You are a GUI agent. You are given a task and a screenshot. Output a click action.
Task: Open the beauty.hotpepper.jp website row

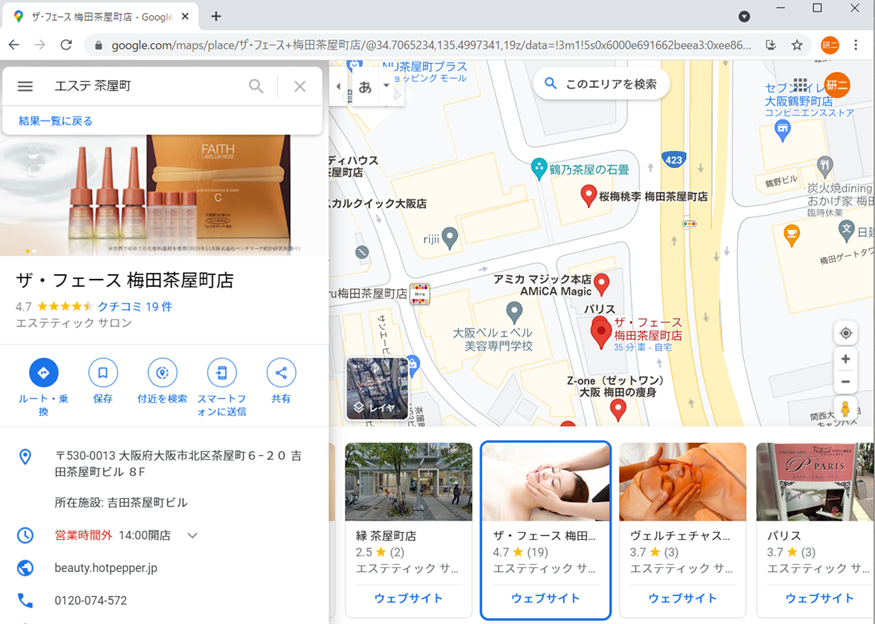point(105,568)
